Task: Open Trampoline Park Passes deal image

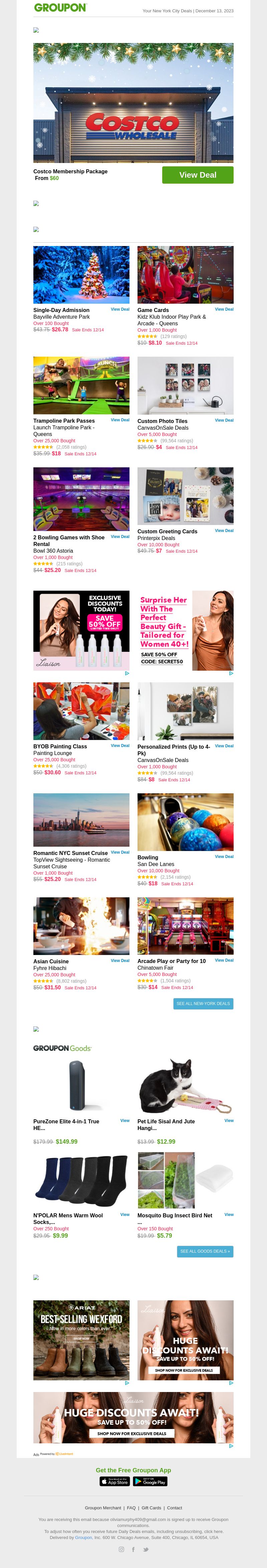Action: click(81, 385)
